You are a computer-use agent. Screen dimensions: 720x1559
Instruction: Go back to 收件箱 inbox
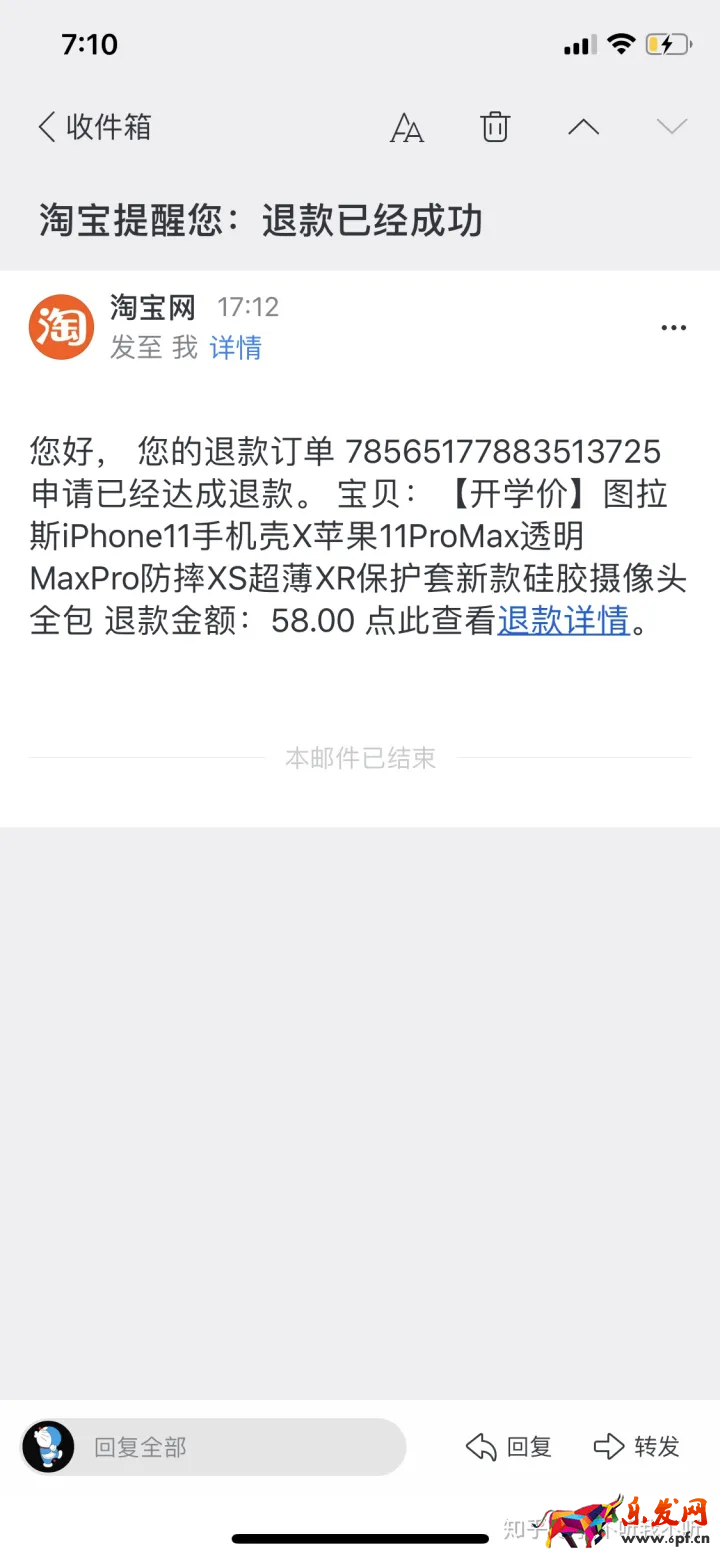93,127
